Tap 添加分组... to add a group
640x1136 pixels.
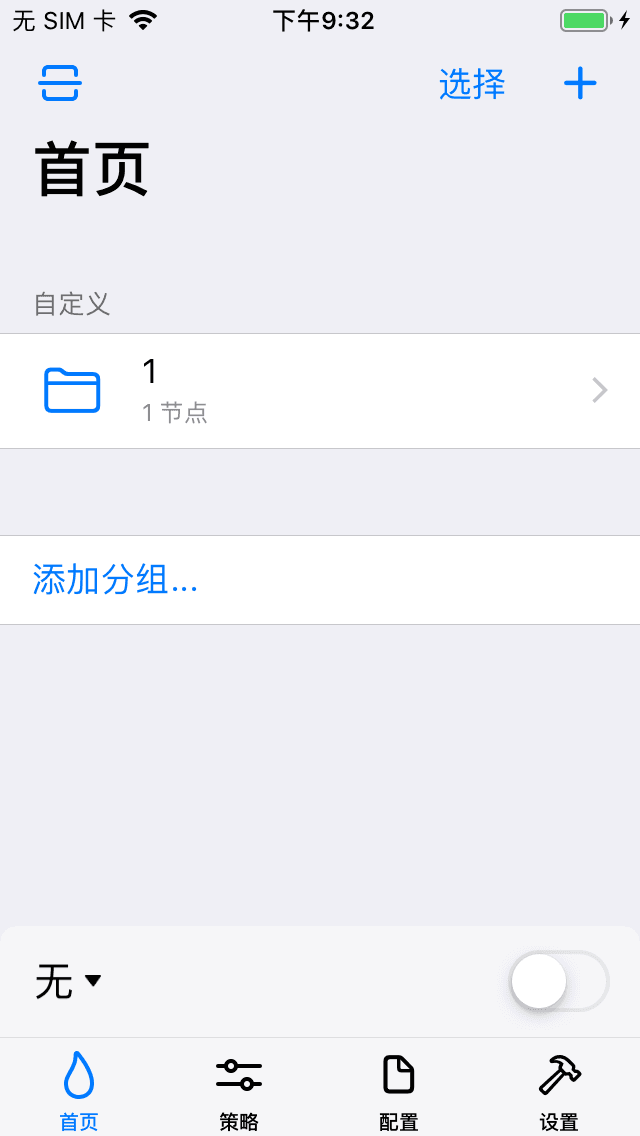point(116,580)
